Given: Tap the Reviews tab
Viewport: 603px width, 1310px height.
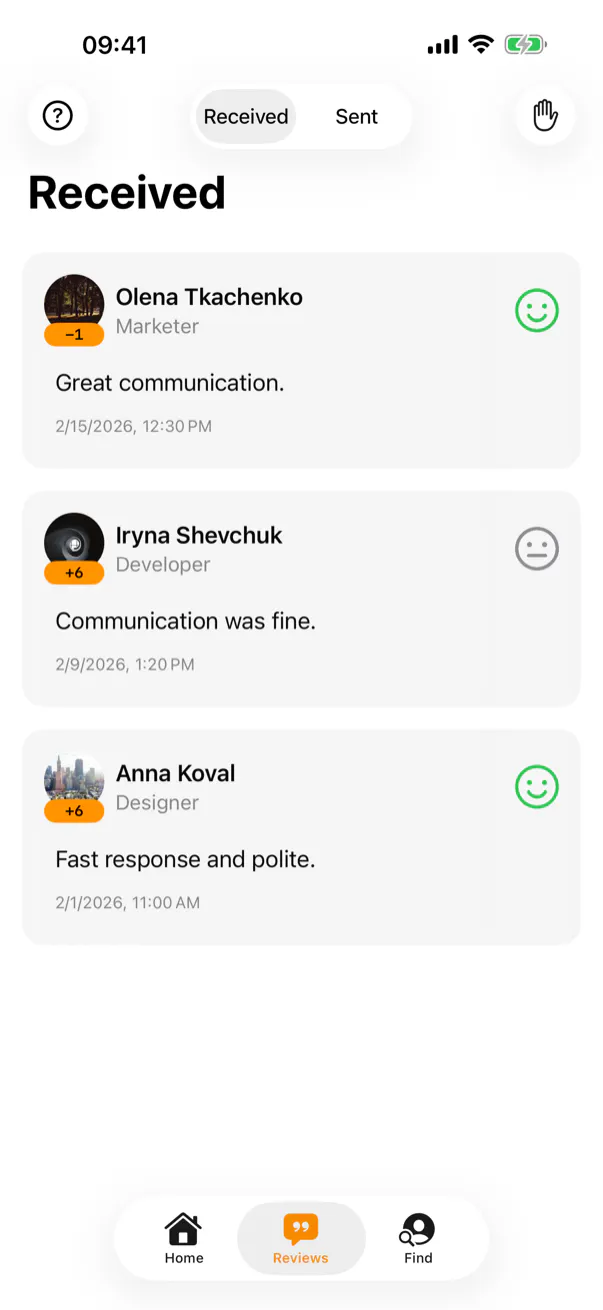Looking at the screenshot, I should (x=301, y=1239).
